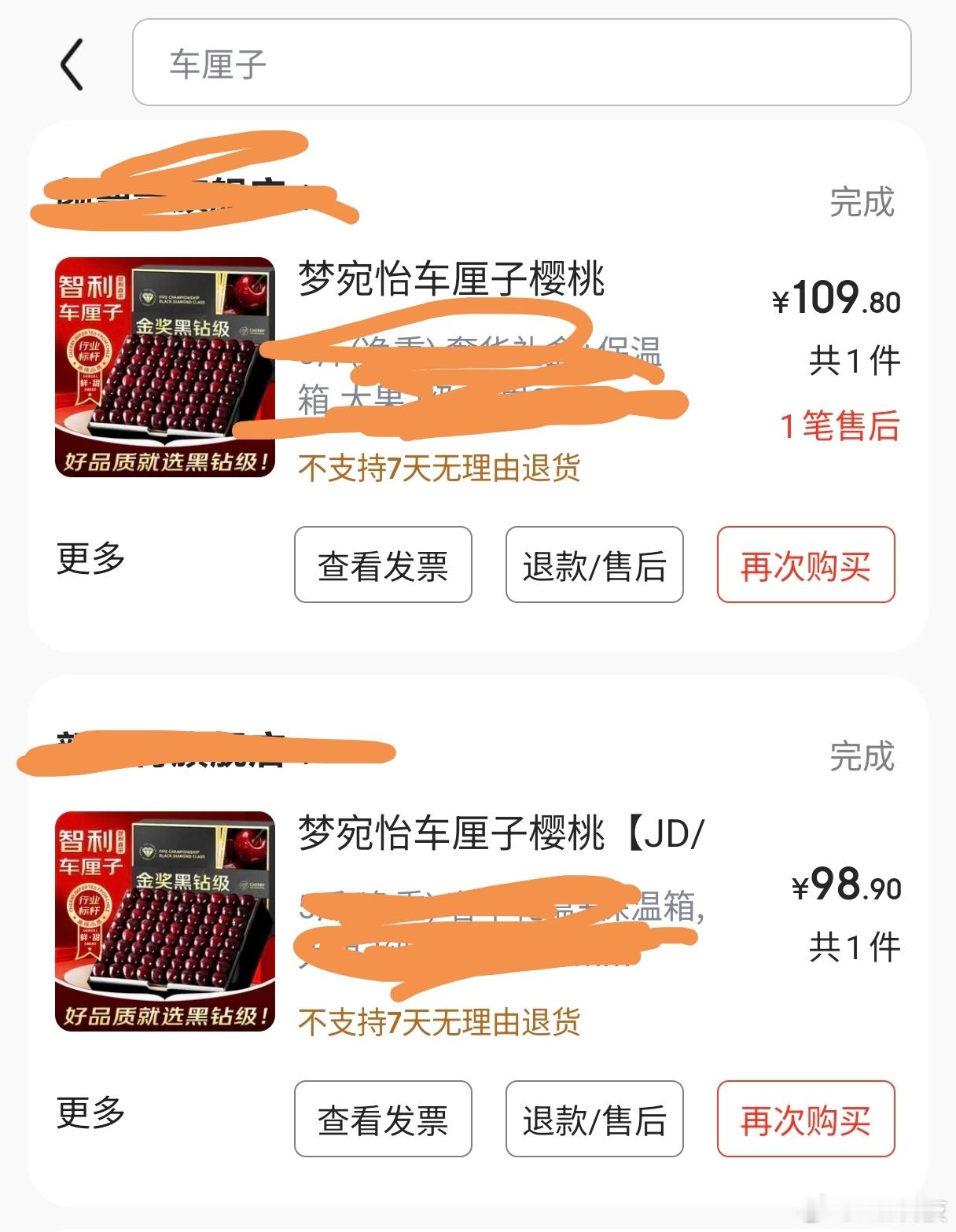Click 查看发票 on the ¥98.90 order

[x=382, y=1118]
